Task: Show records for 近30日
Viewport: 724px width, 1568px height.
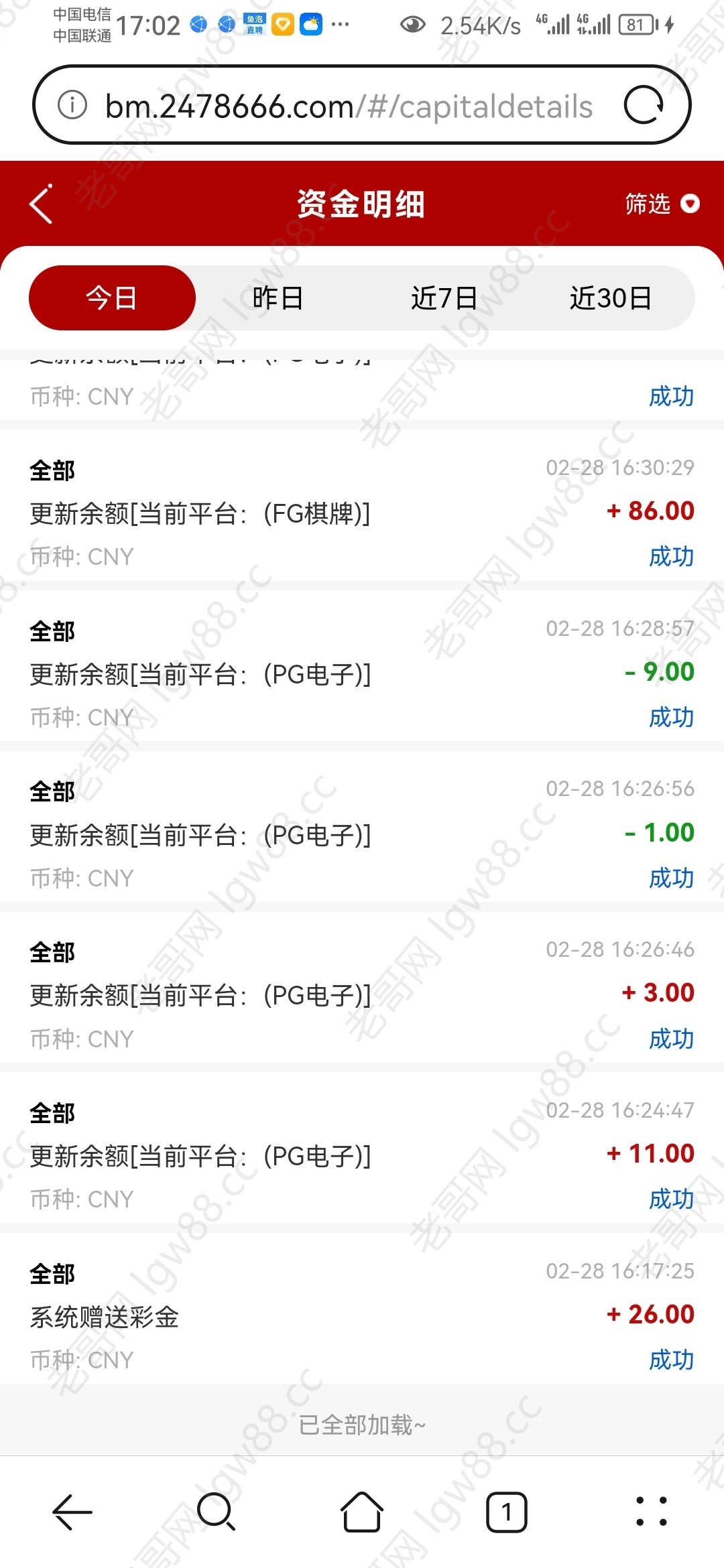Action: [x=611, y=298]
